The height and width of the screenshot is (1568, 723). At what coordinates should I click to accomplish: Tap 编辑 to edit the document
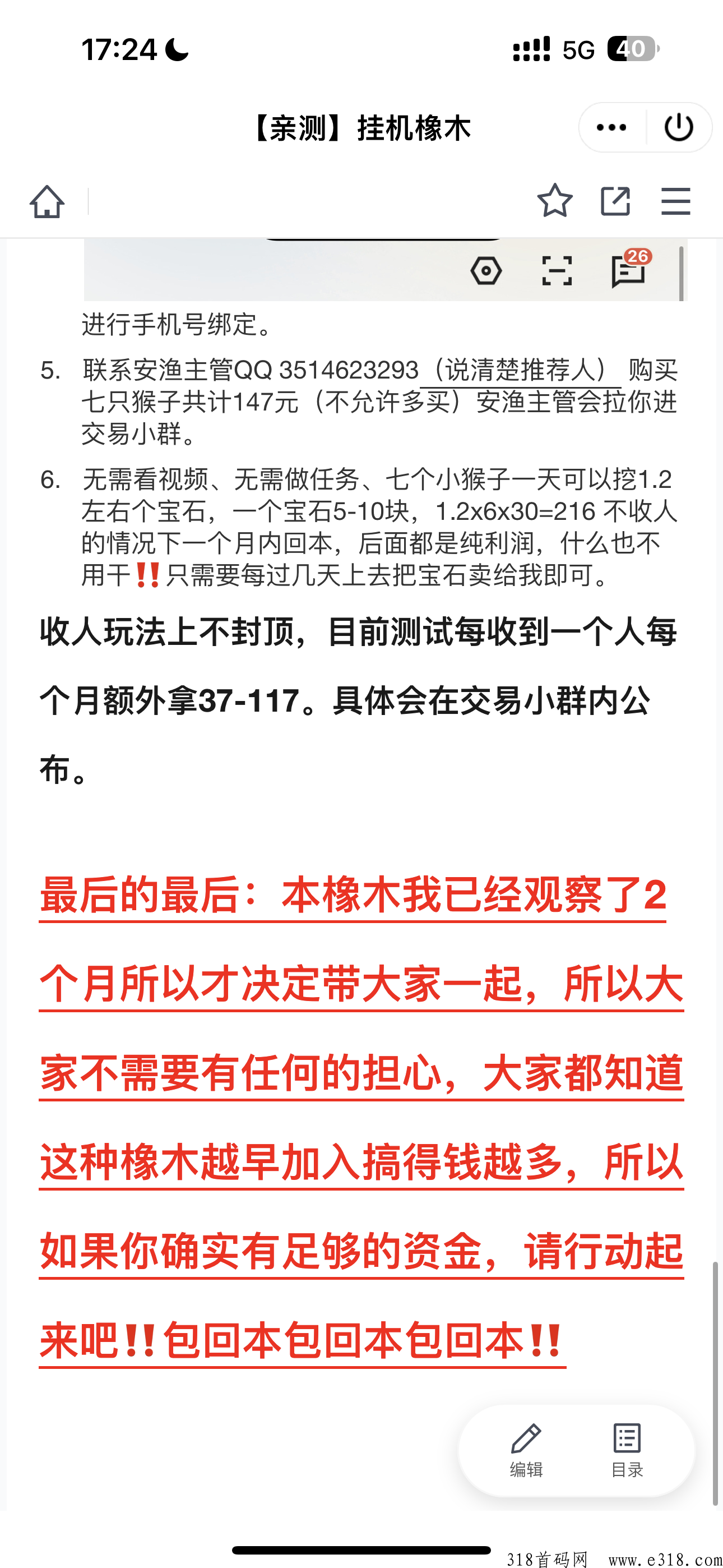pos(526,1451)
